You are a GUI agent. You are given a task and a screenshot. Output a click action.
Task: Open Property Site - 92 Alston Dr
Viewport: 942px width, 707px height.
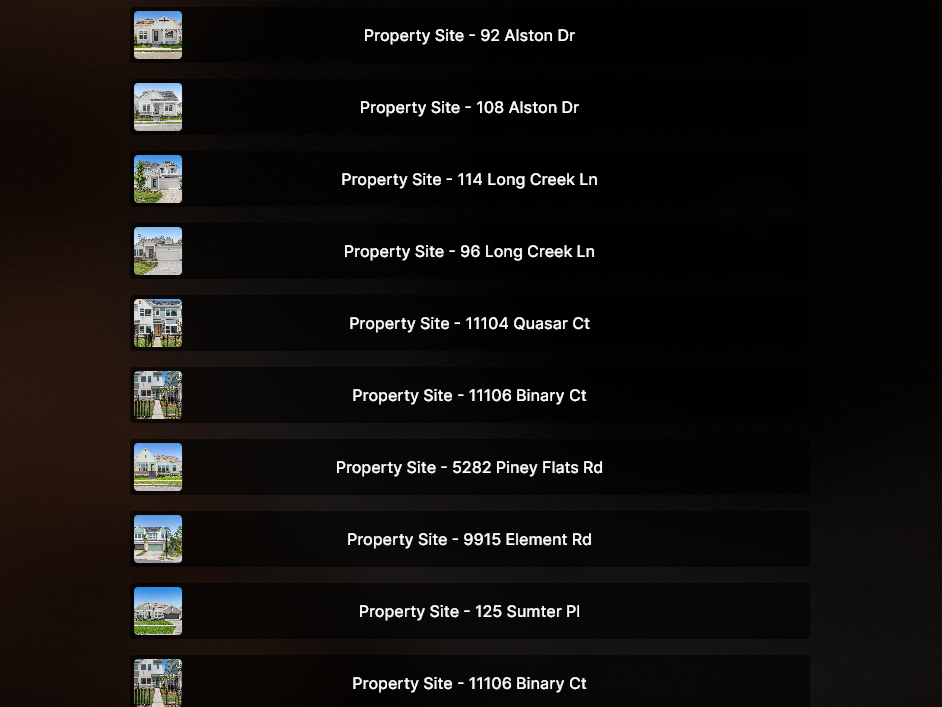click(469, 36)
